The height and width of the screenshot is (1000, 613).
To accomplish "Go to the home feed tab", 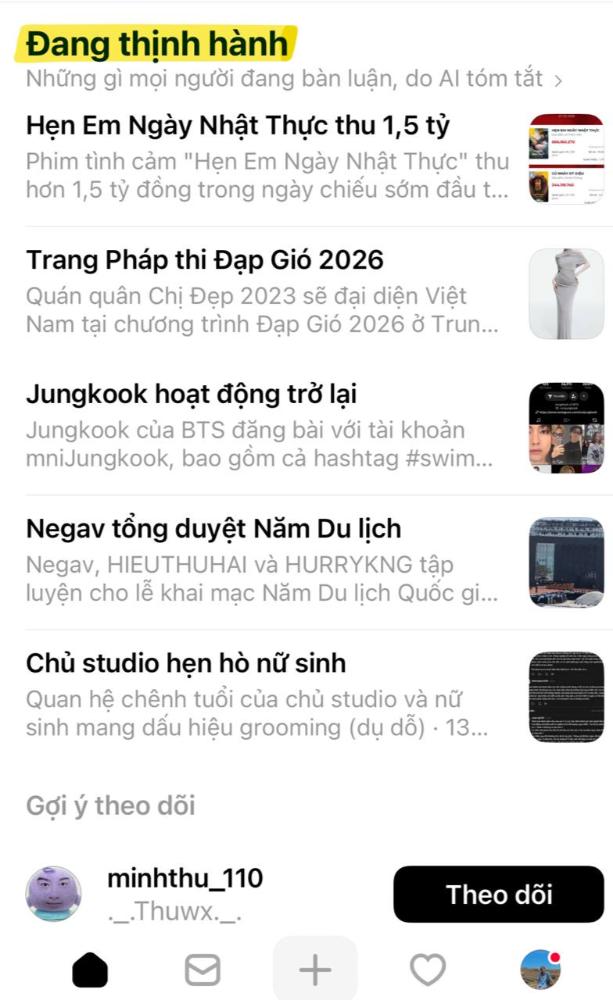I will [90, 969].
